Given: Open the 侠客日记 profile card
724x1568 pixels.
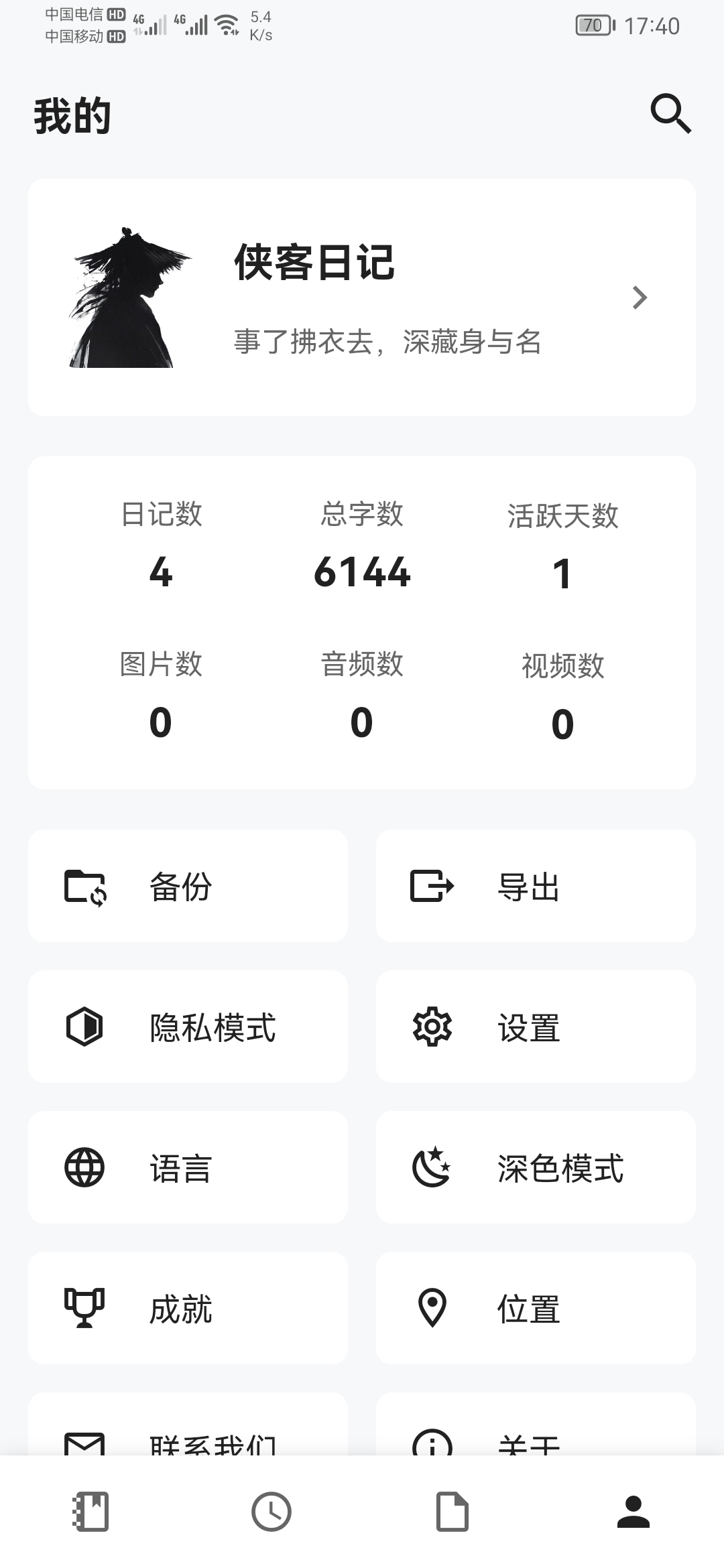Looking at the screenshot, I should tap(362, 298).
